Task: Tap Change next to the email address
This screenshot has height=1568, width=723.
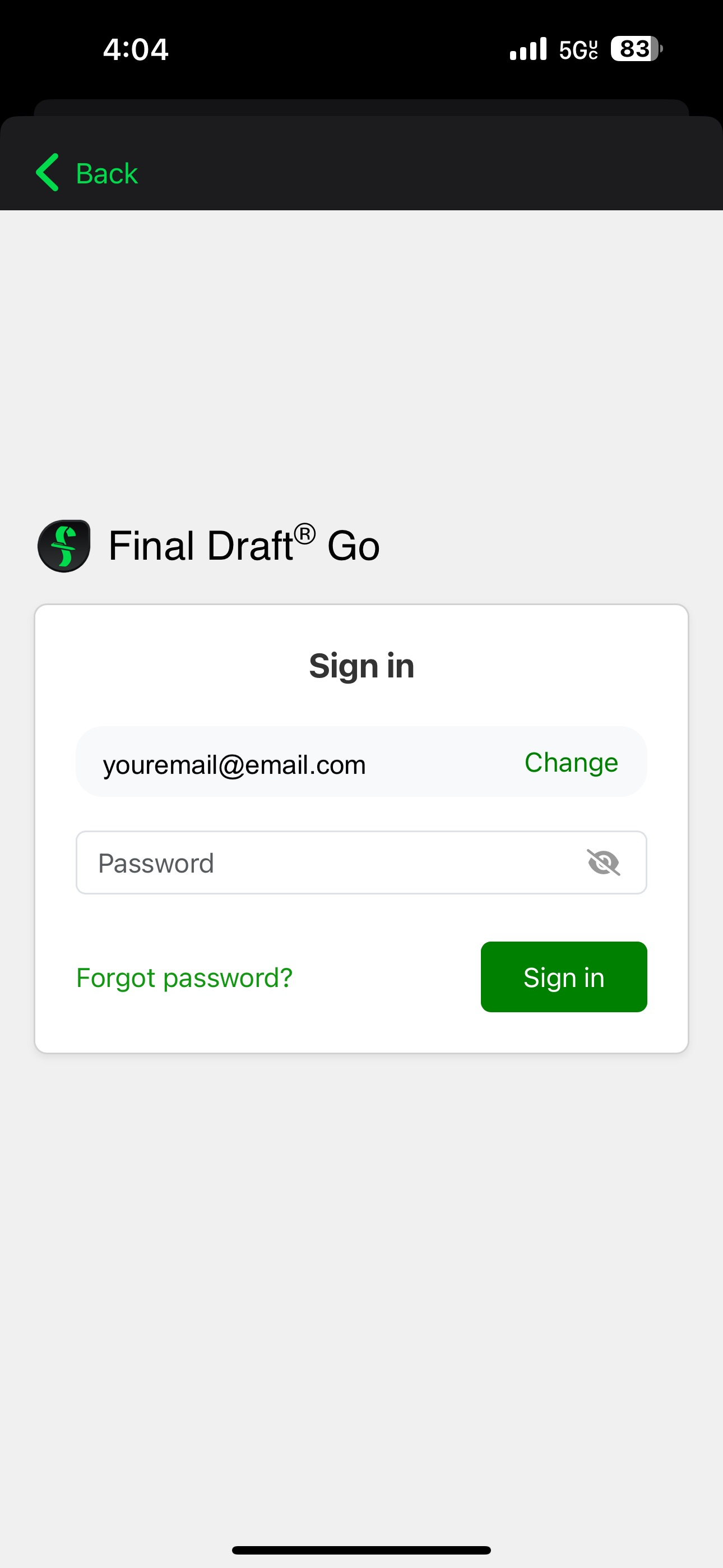Action: (x=571, y=762)
